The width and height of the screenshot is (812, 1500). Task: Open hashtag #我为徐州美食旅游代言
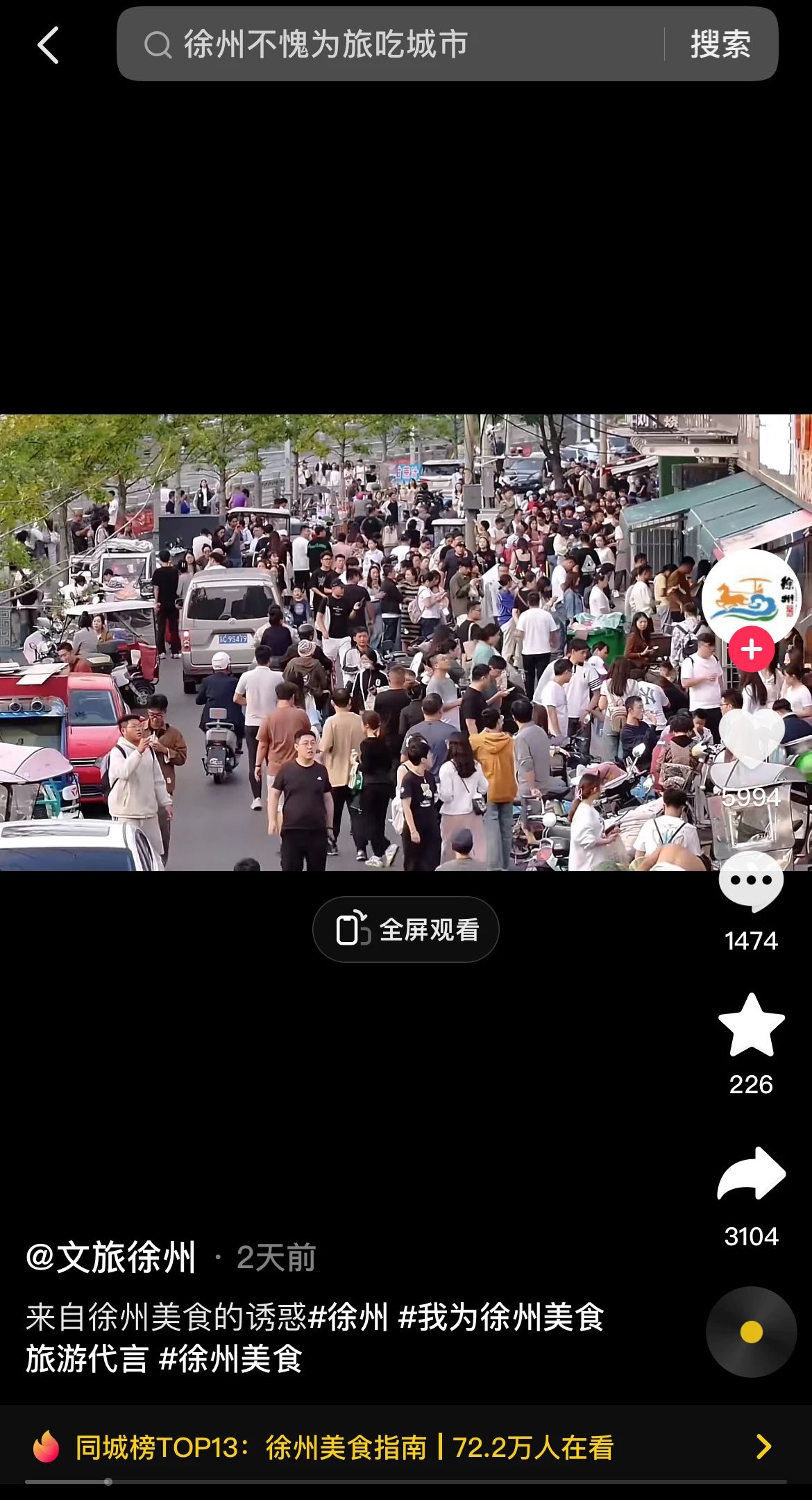[500, 1317]
